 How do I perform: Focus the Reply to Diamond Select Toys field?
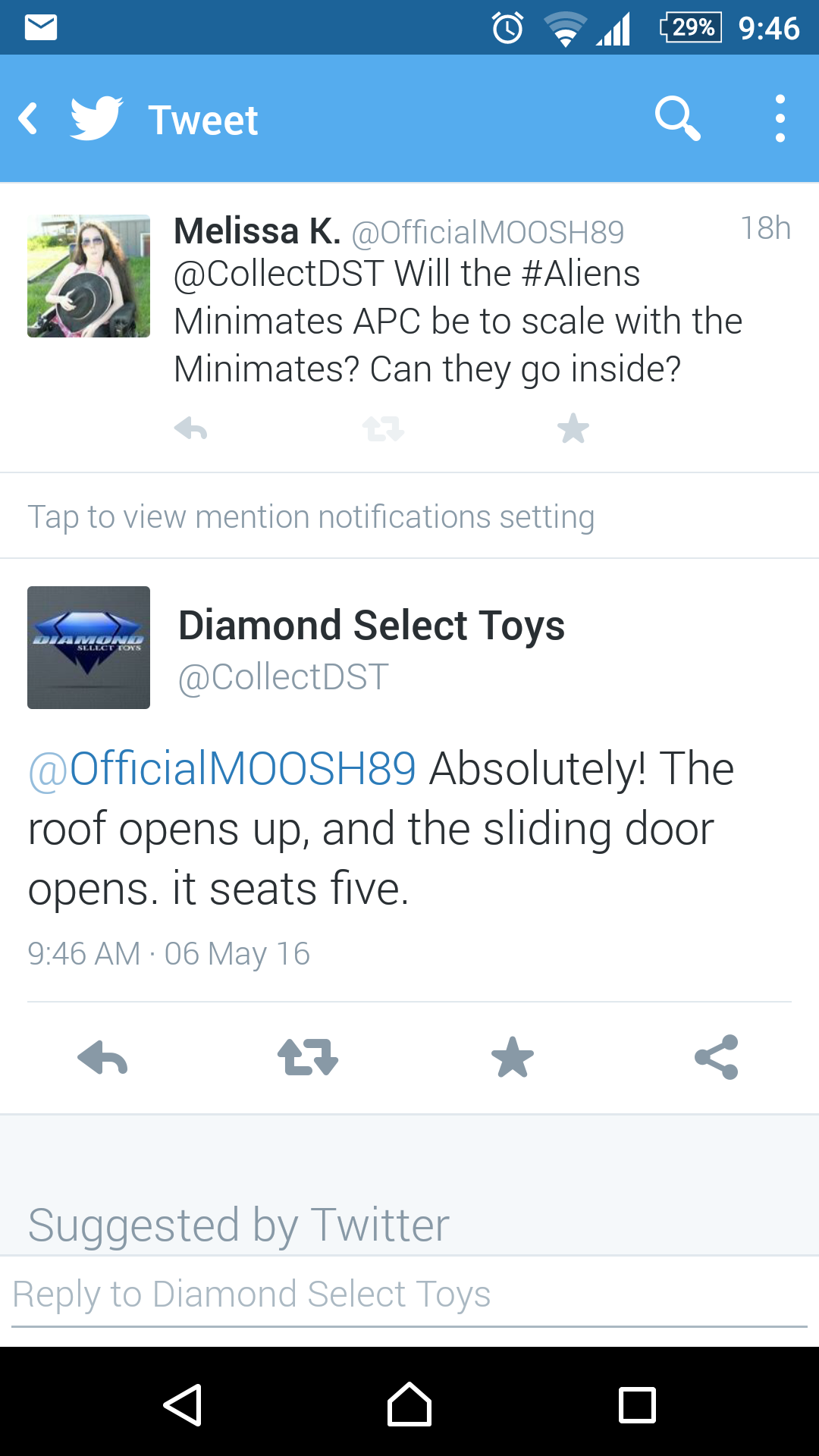click(409, 1294)
